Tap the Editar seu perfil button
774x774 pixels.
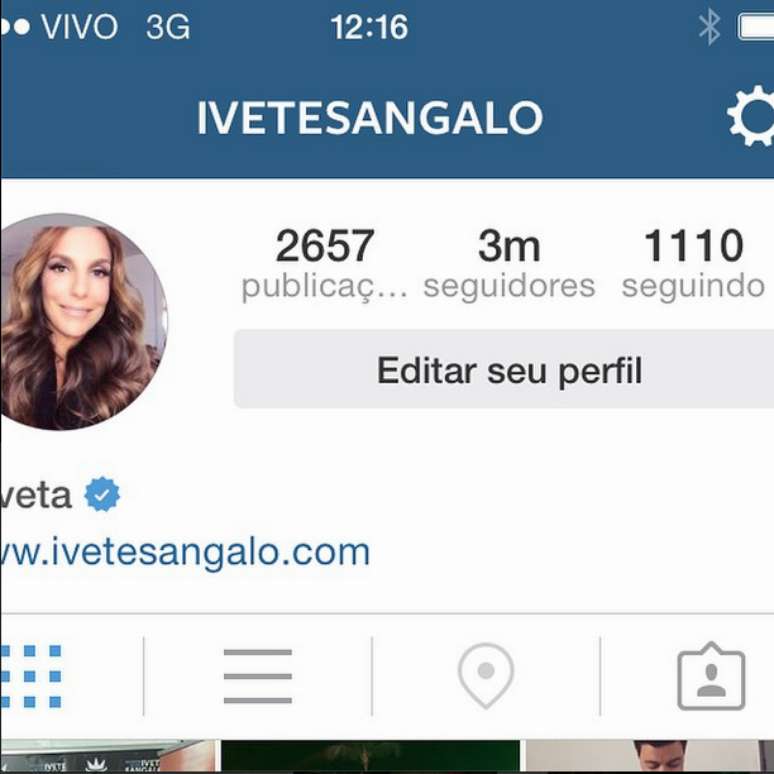tap(508, 370)
